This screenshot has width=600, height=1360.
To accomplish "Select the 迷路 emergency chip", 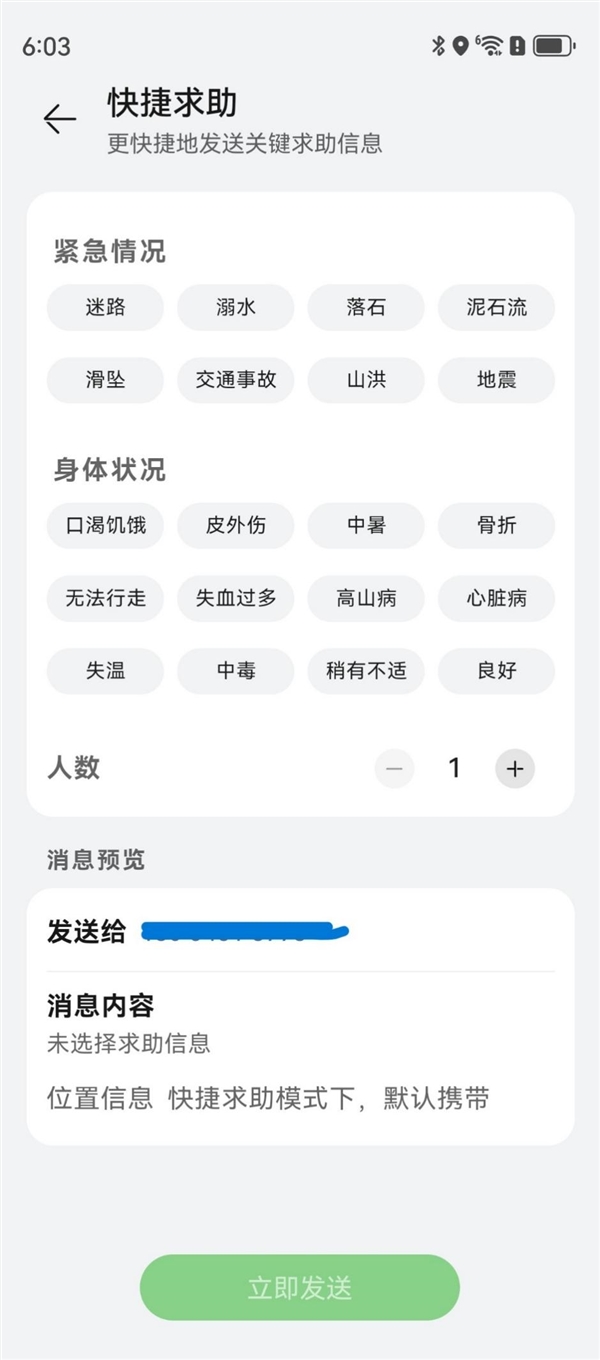I will [x=105, y=307].
